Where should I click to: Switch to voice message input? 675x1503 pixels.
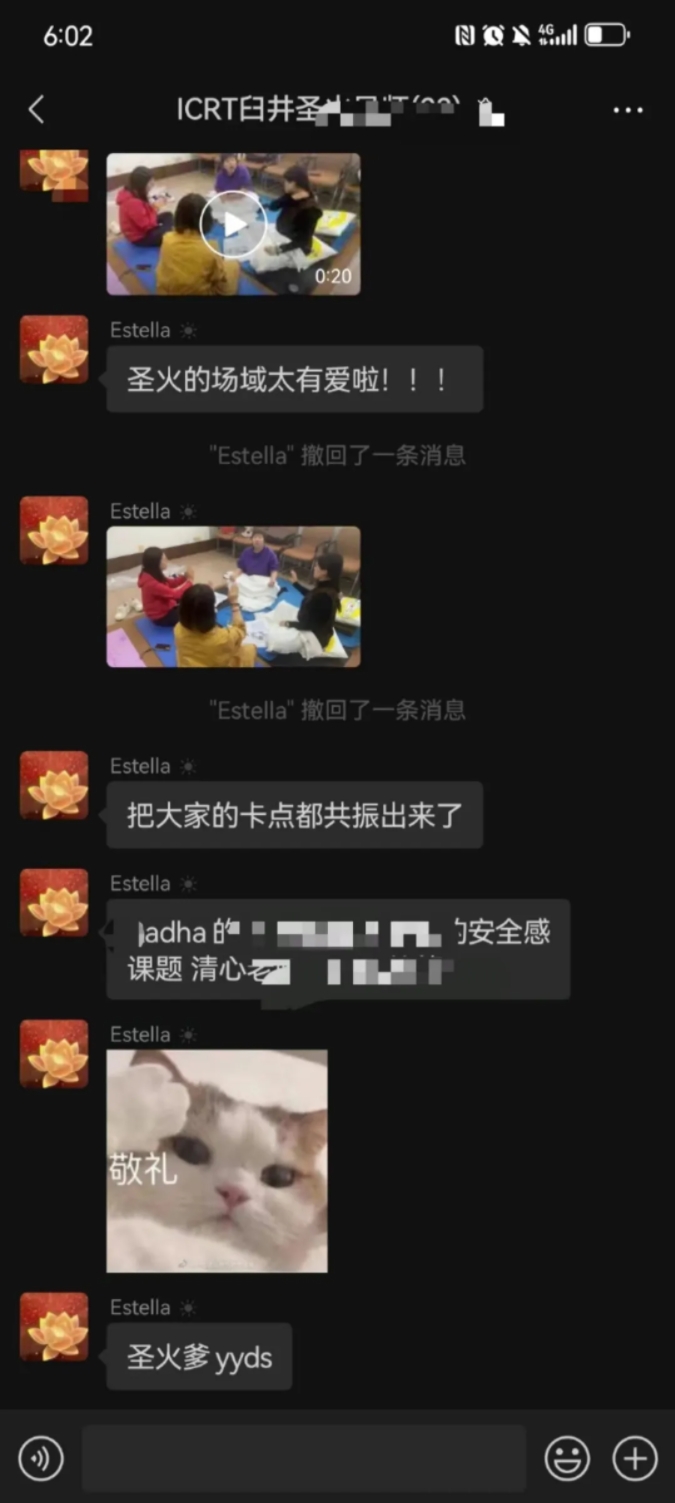coord(41,1458)
